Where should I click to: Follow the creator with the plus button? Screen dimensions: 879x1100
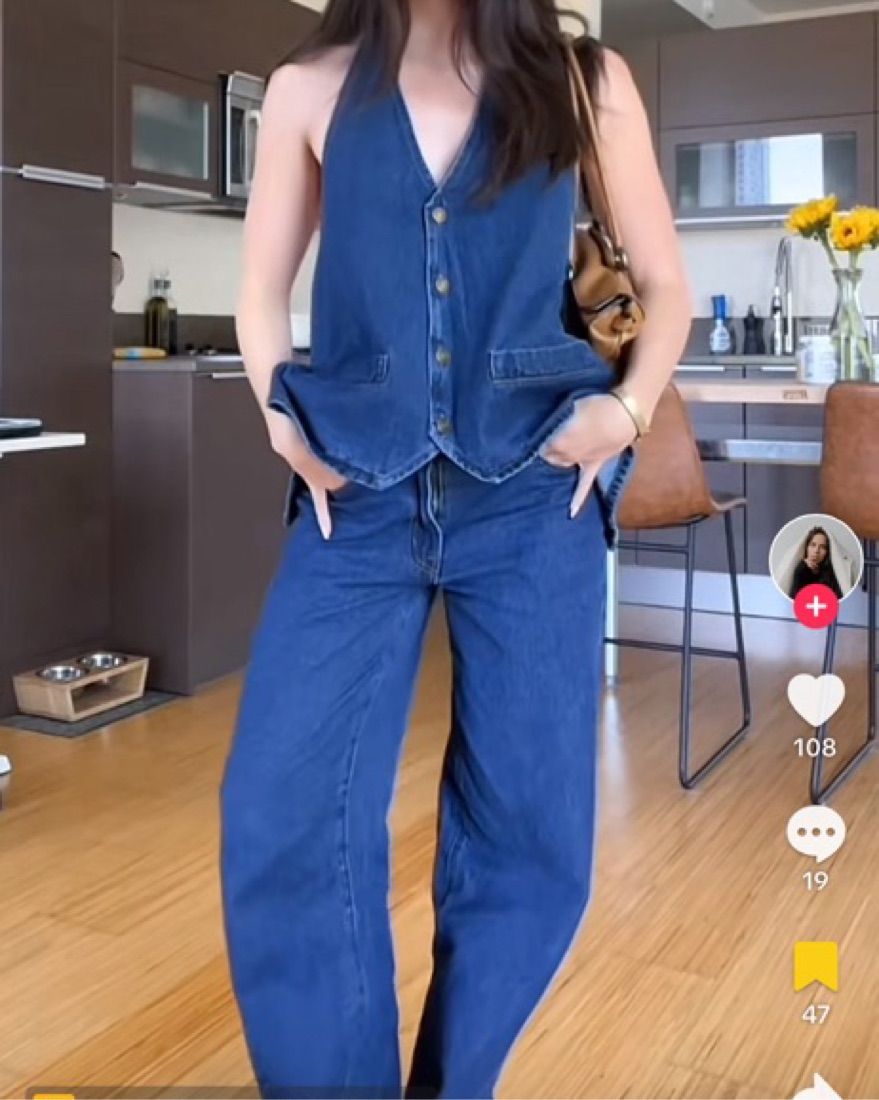[816, 606]
